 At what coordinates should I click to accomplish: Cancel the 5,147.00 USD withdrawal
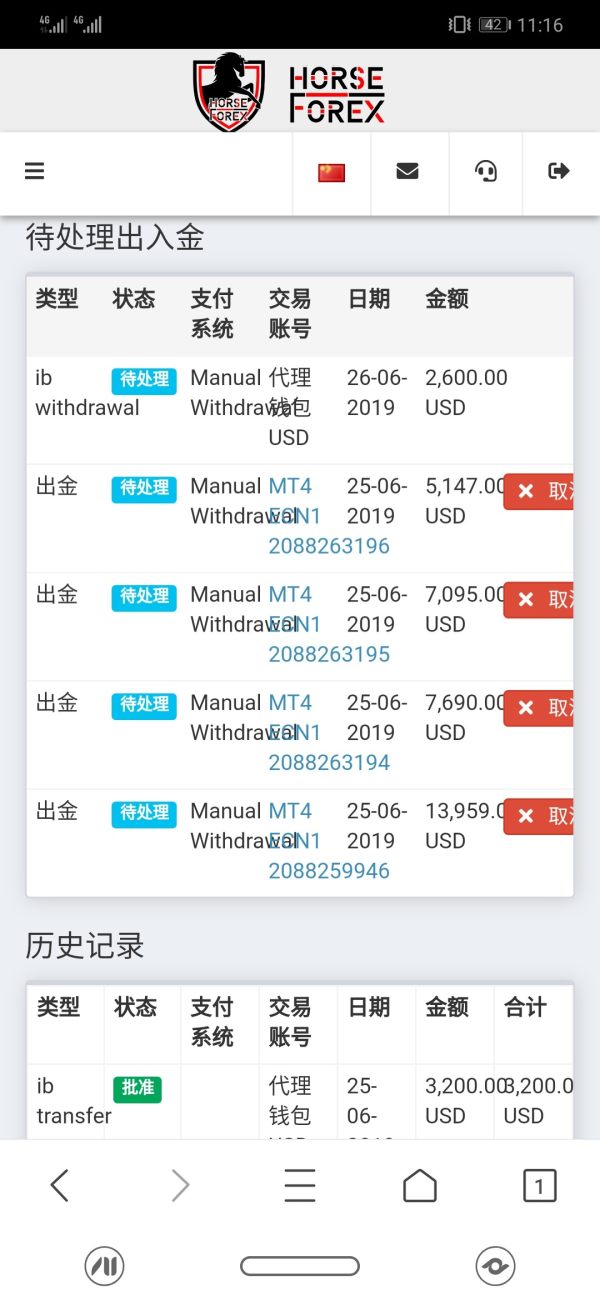pos(539,492)
